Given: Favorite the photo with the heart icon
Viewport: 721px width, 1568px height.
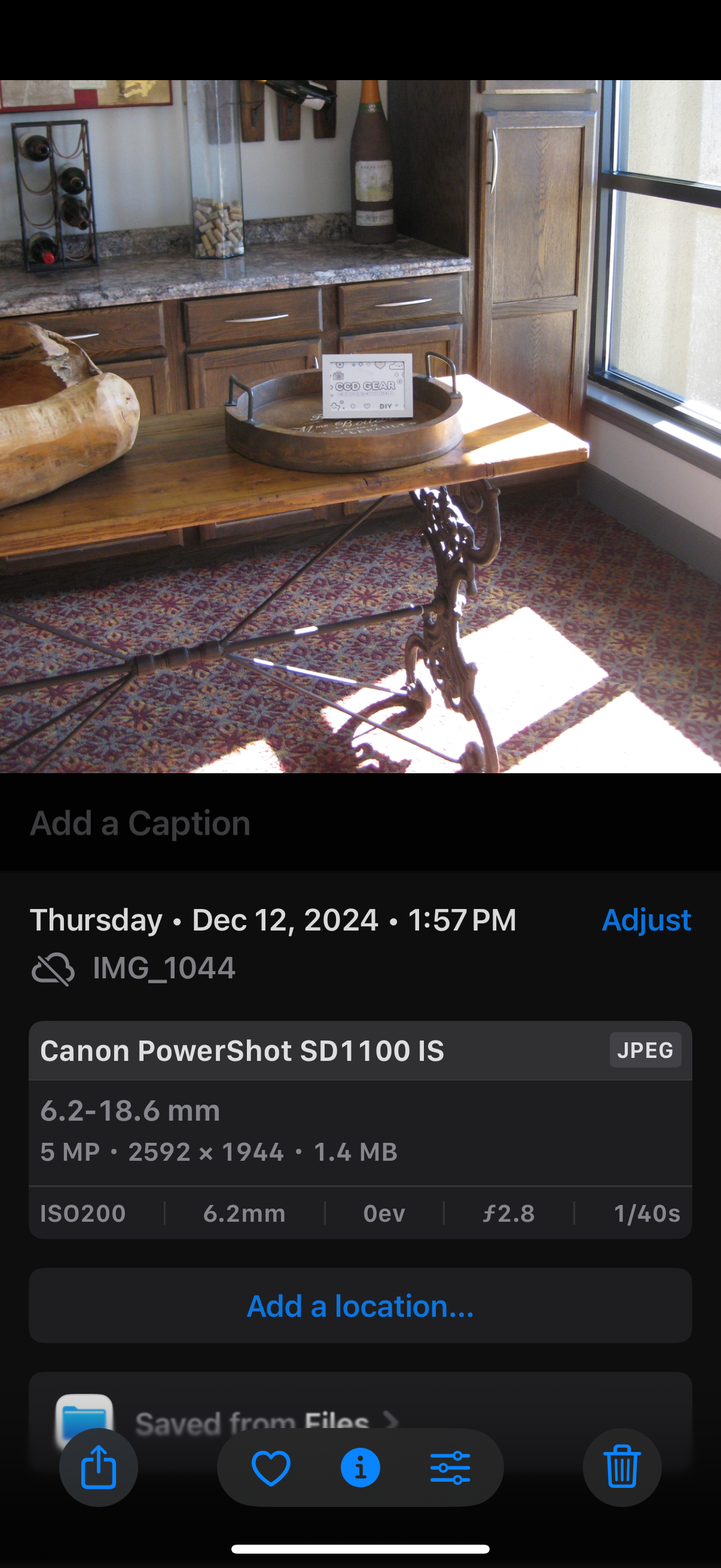Looking at the screenshot, I should (x=271, y=1468).
